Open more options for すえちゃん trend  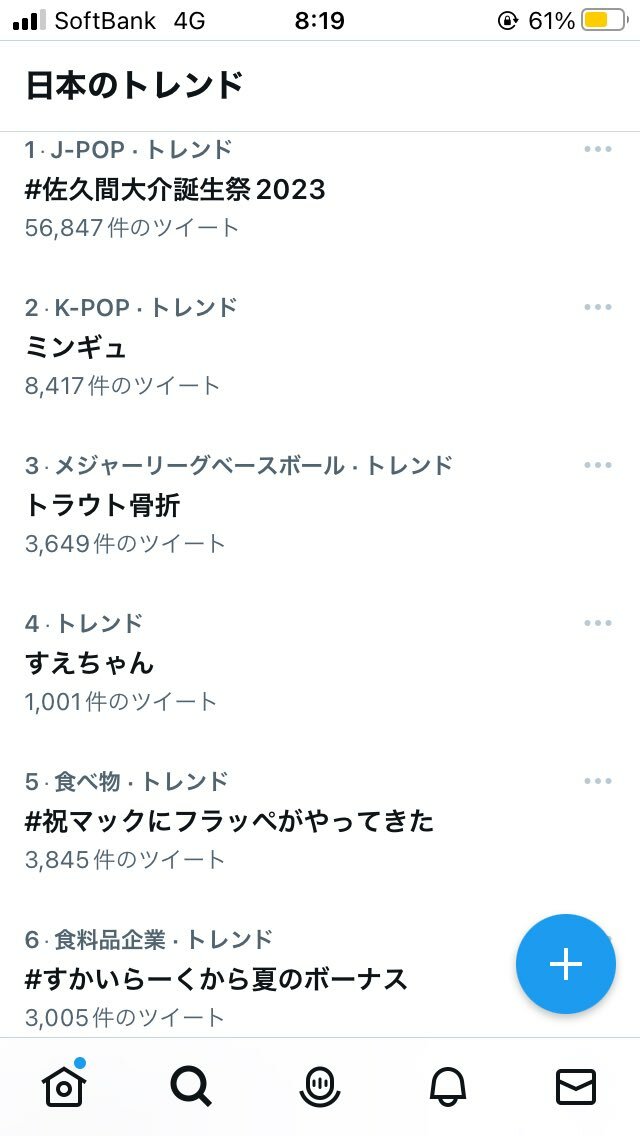click(598, 623)
